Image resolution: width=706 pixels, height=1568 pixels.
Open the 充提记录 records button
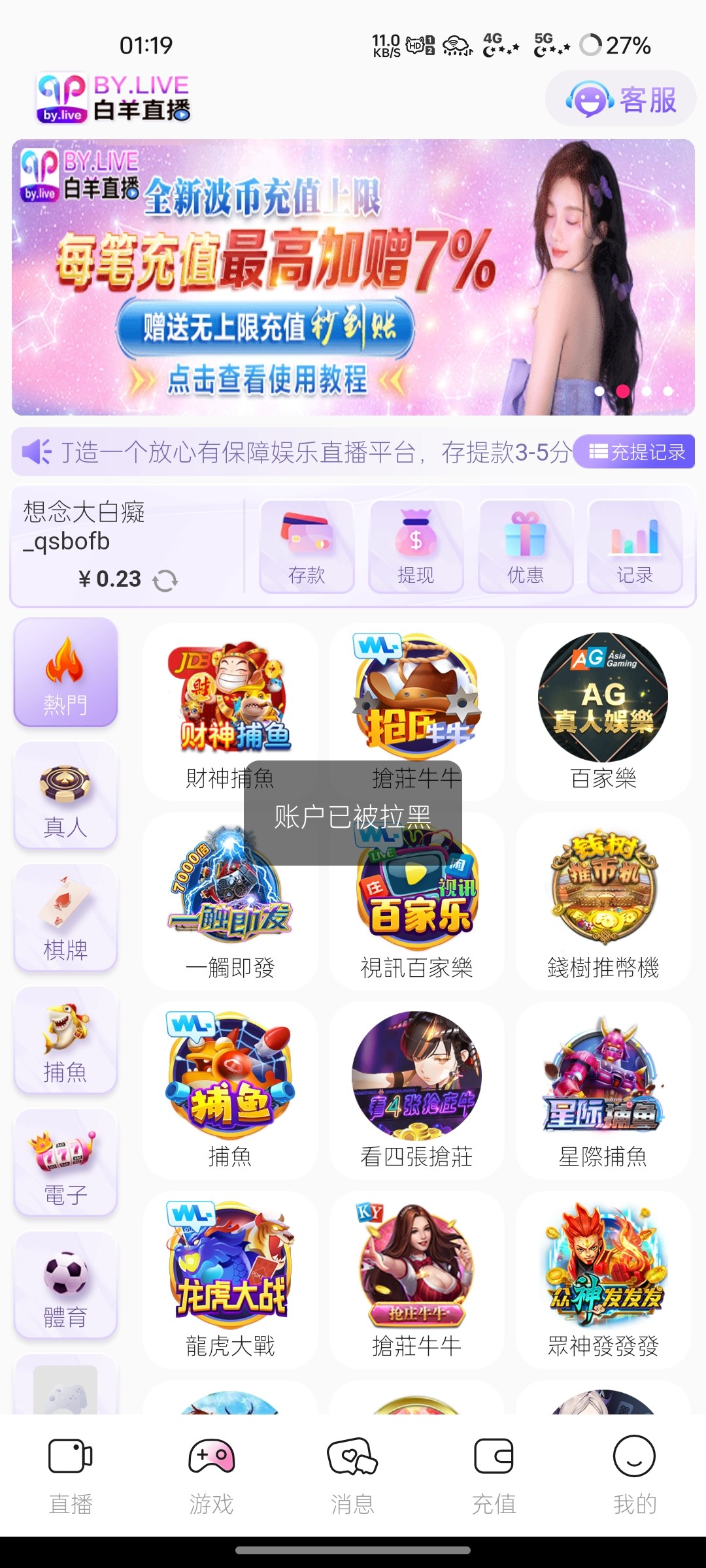point(636,451)
